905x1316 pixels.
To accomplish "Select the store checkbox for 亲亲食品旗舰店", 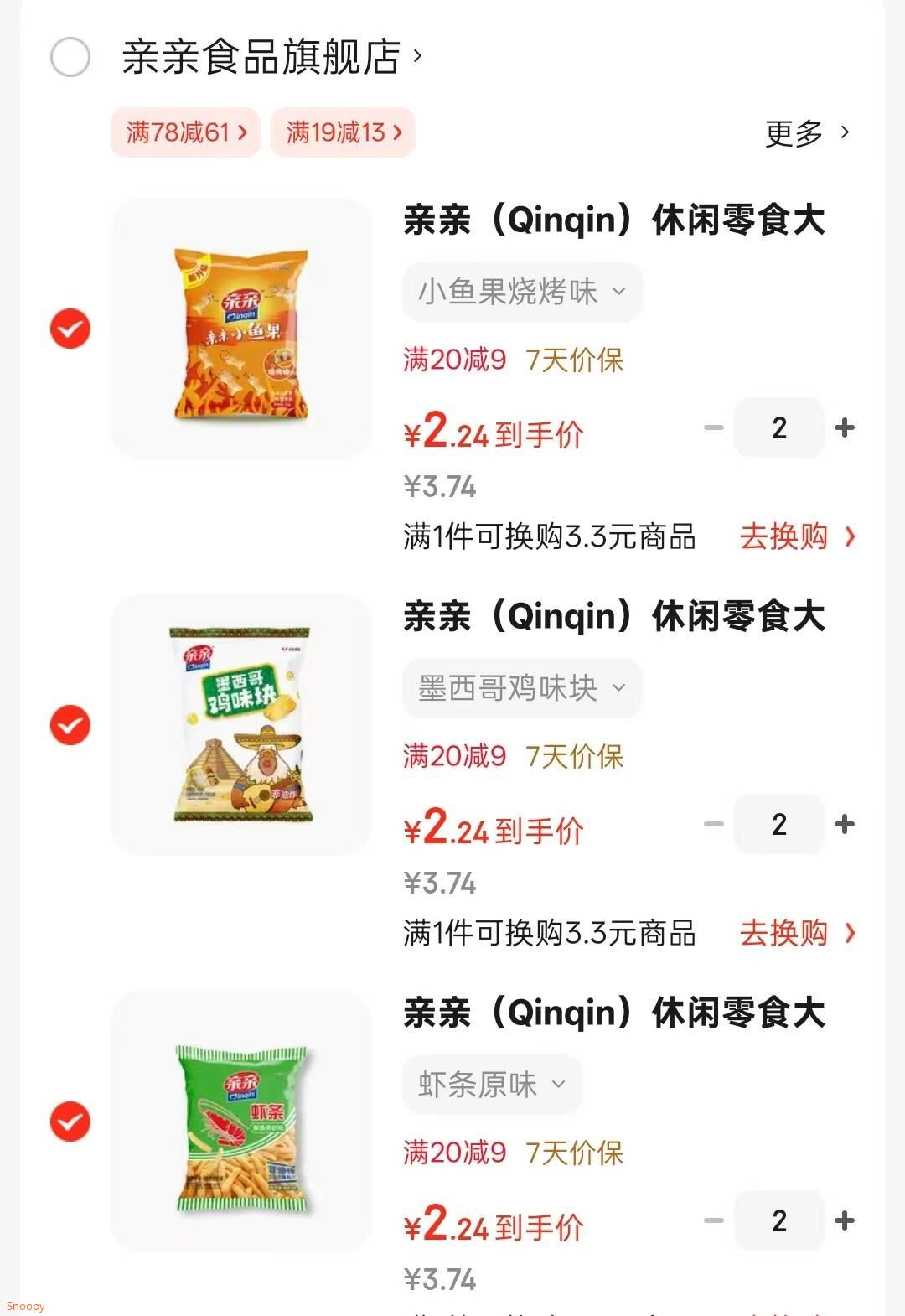I will pyautogui.click(x=70, y=57).
